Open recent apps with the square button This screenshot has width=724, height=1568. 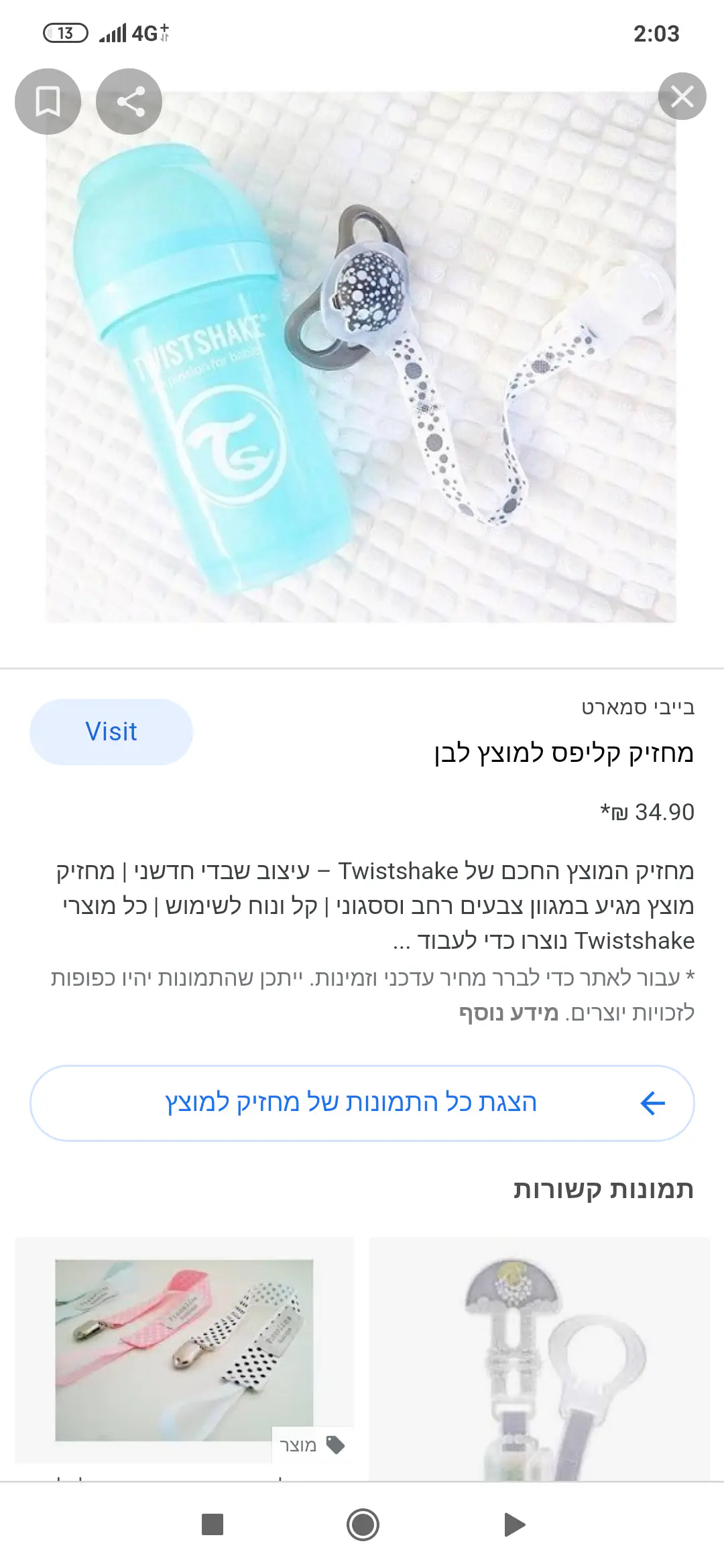pyautogui.click(x=213, y=1525)
